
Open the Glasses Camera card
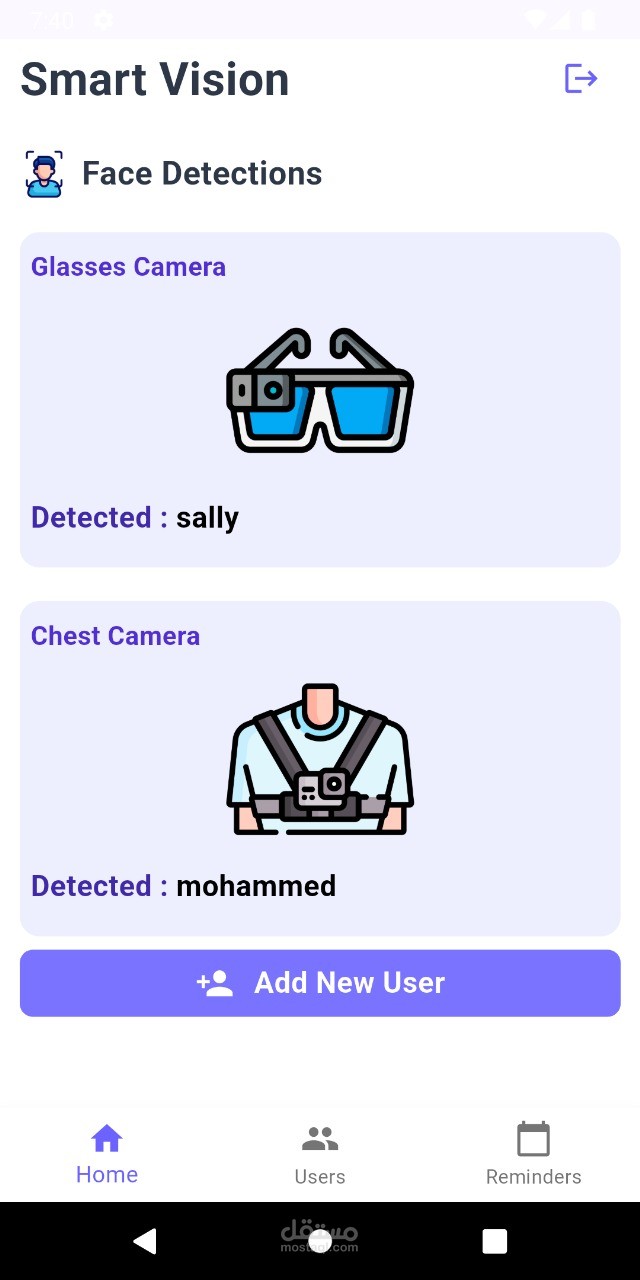click(320, 400)
